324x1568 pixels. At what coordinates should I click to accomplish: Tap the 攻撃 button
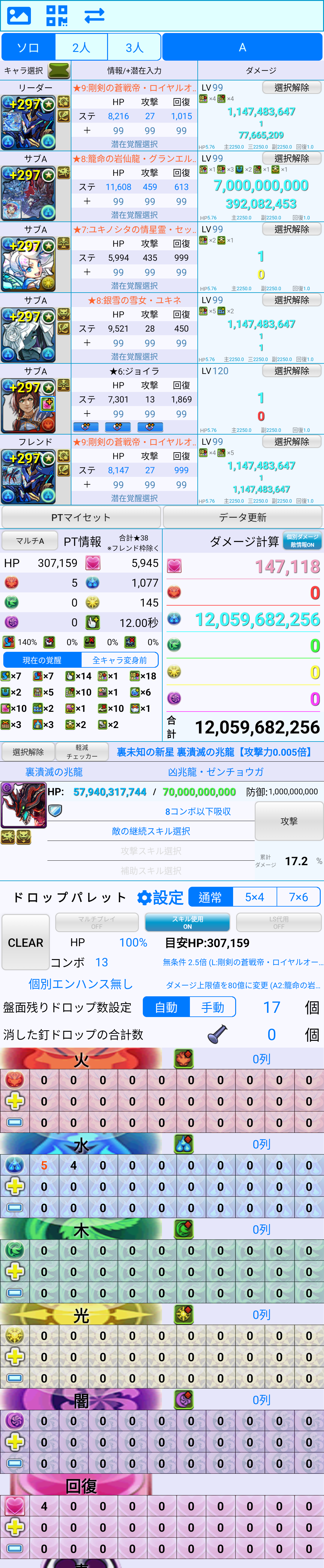click(289, 821)
